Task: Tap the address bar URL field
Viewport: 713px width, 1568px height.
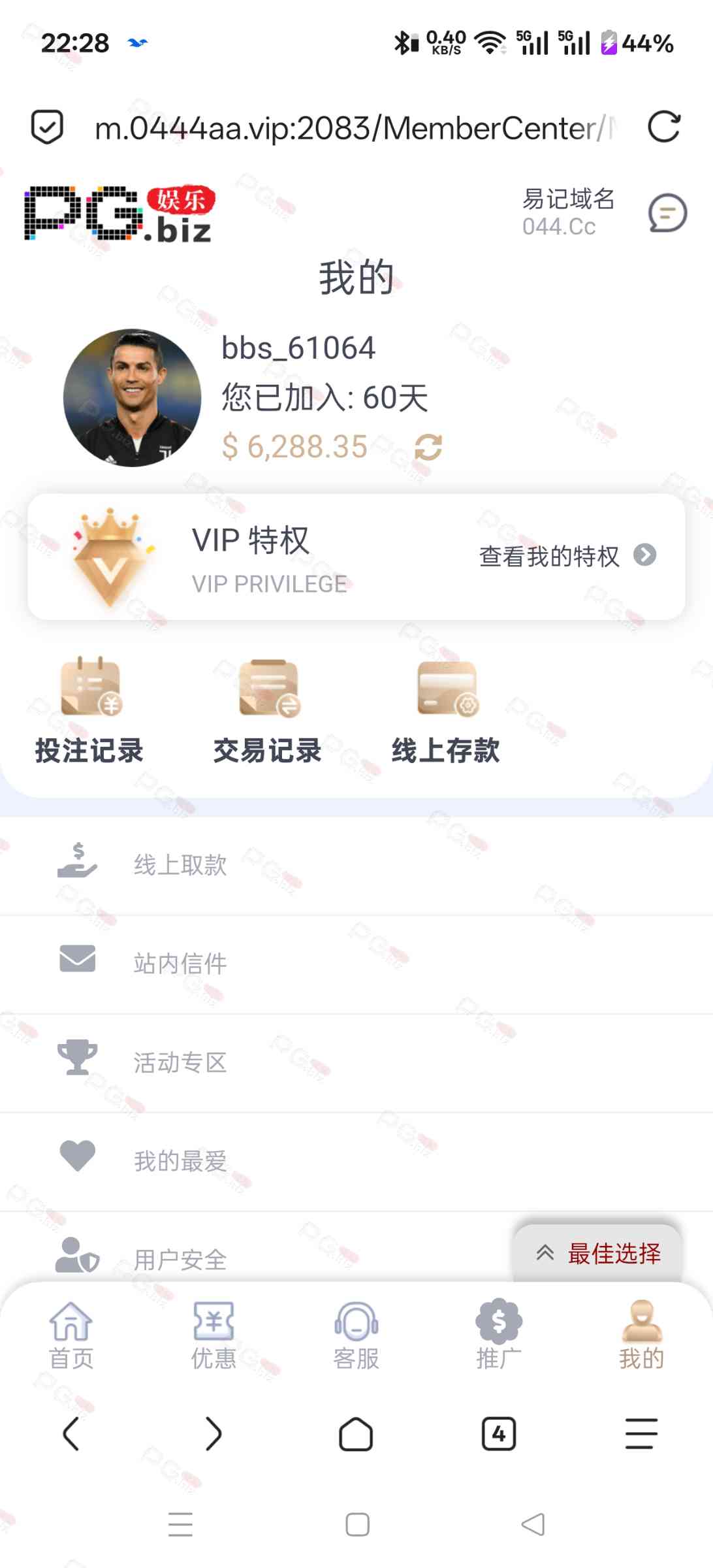Action: [353, 128]
